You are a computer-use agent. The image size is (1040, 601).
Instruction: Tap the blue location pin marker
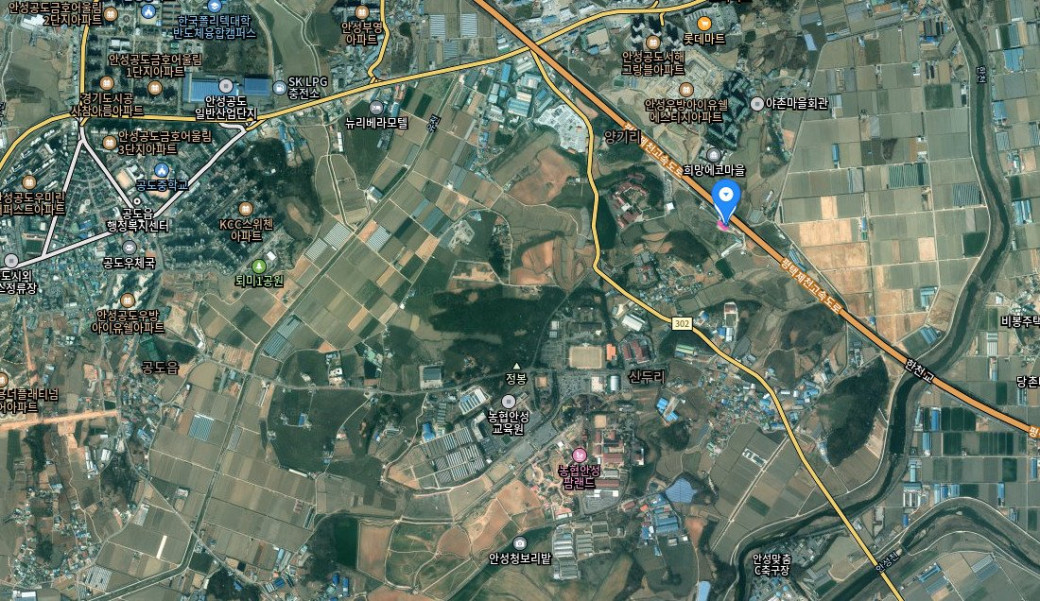point(727,198)
